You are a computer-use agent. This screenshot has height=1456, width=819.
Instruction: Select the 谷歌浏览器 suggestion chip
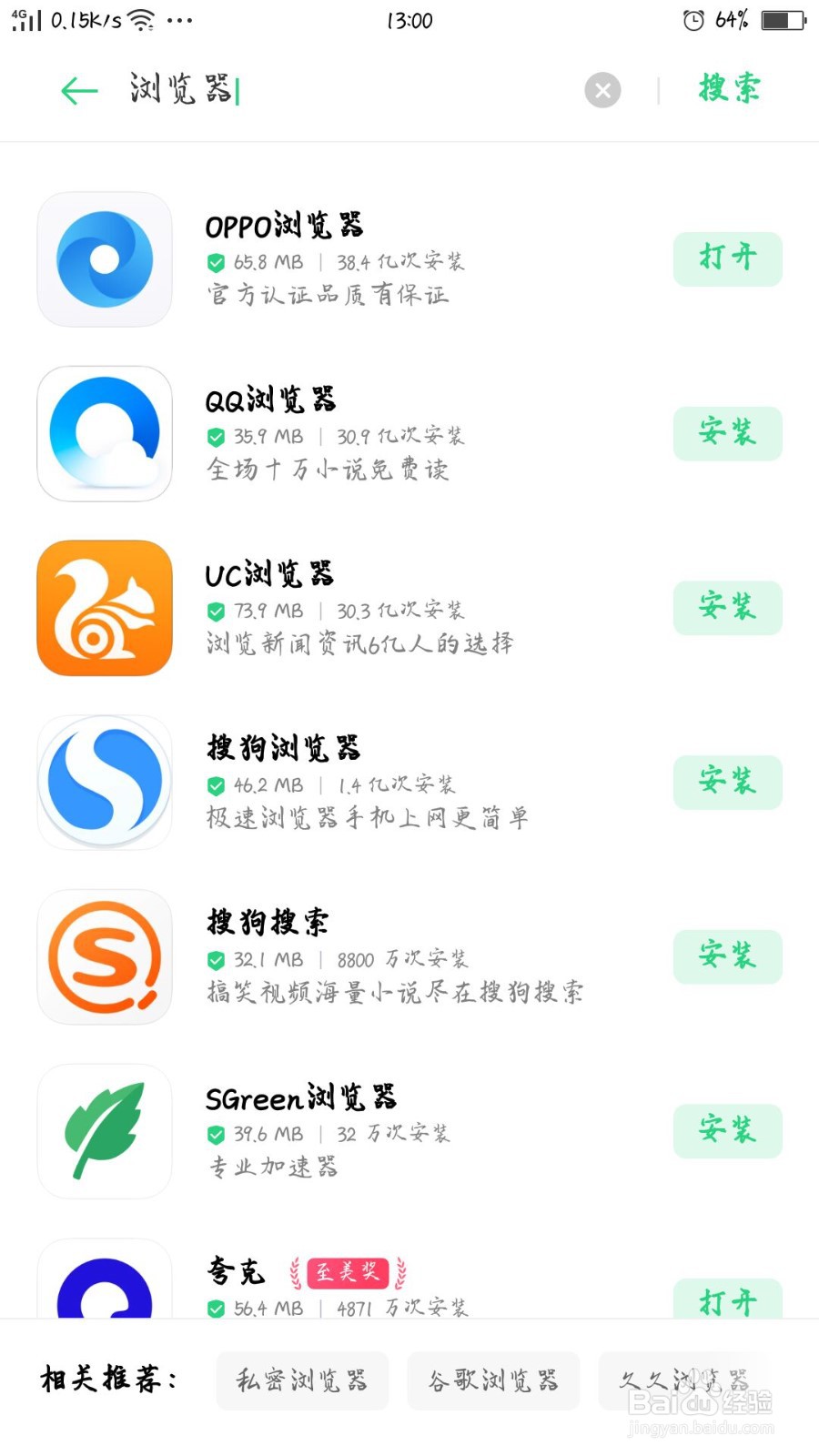pyautogui.click(x=493, y=1380)
